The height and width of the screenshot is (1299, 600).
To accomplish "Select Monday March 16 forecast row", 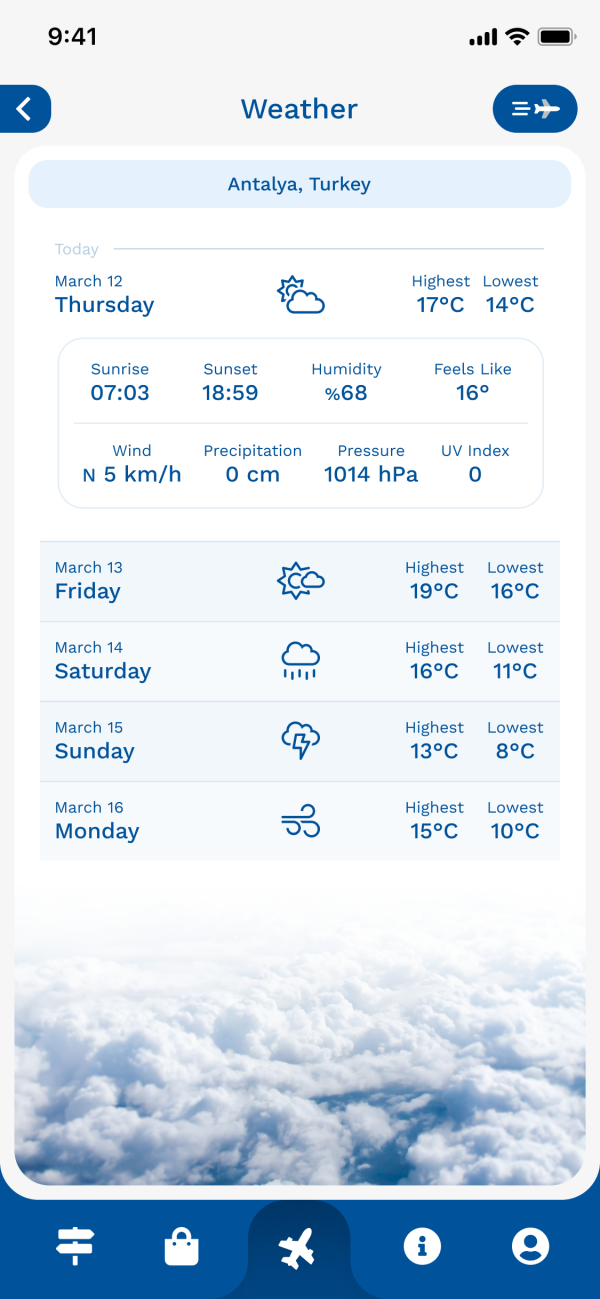I will click(x=299, y=821).
